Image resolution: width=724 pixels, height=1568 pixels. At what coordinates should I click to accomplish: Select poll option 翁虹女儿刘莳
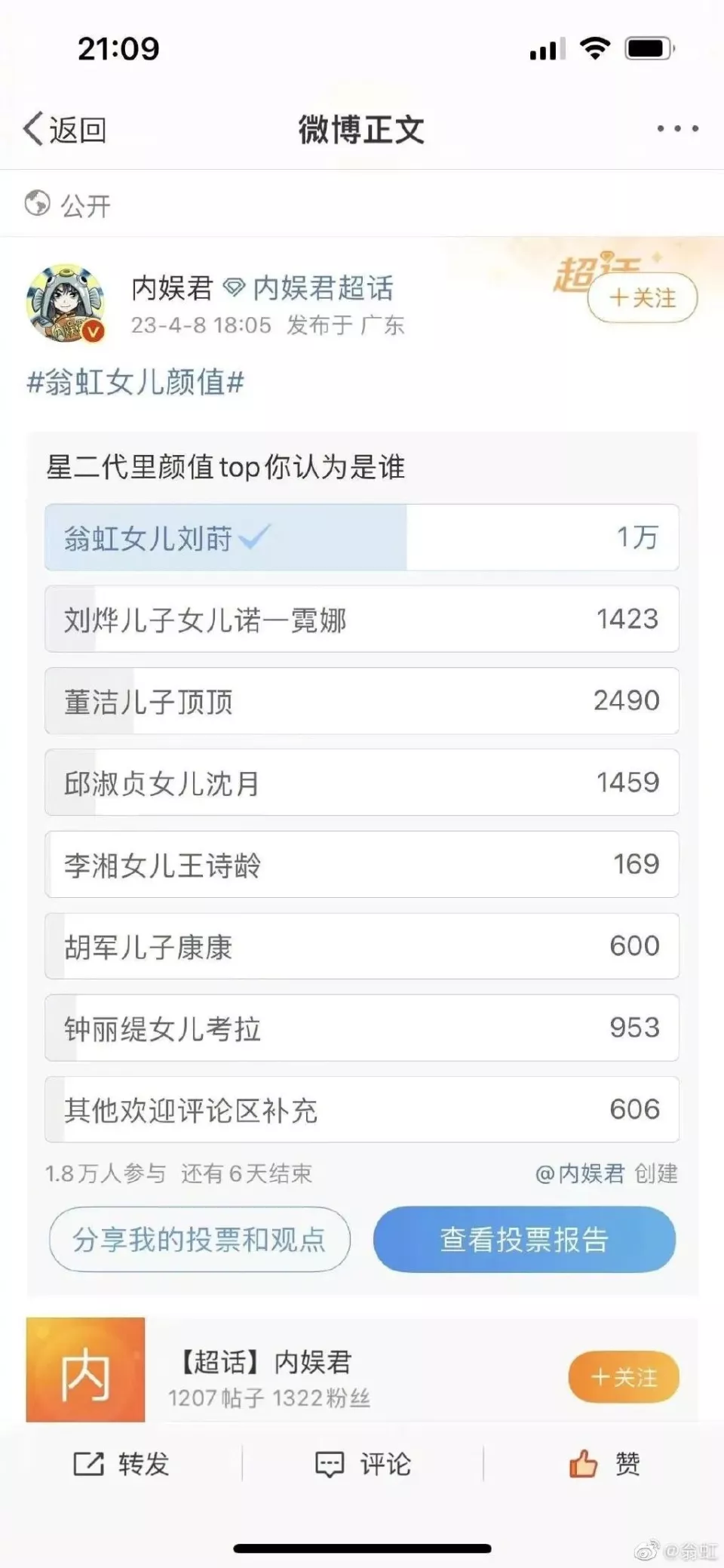tap(362, 538)
